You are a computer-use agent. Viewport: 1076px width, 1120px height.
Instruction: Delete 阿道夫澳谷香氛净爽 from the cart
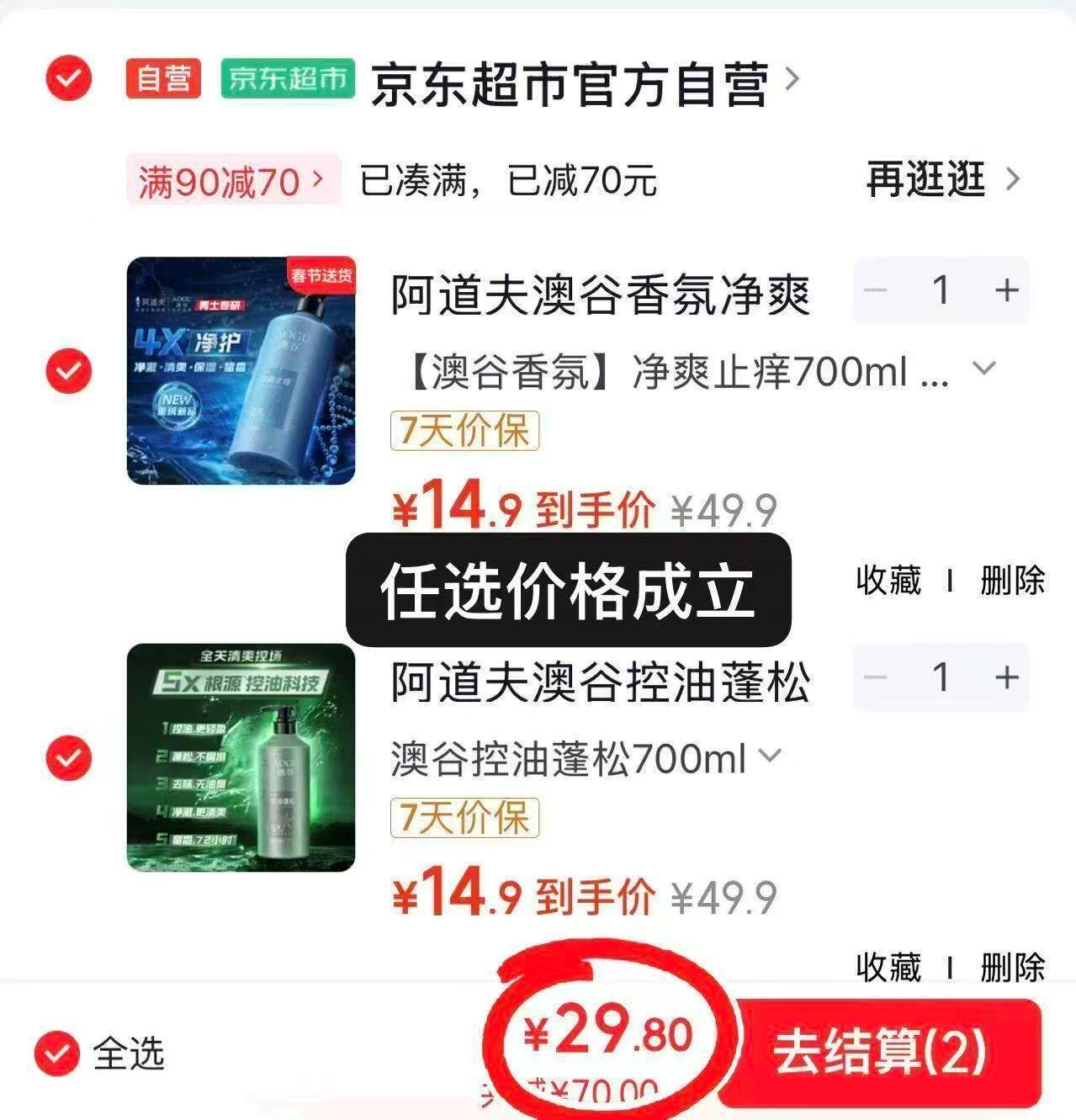point(1011,581)
